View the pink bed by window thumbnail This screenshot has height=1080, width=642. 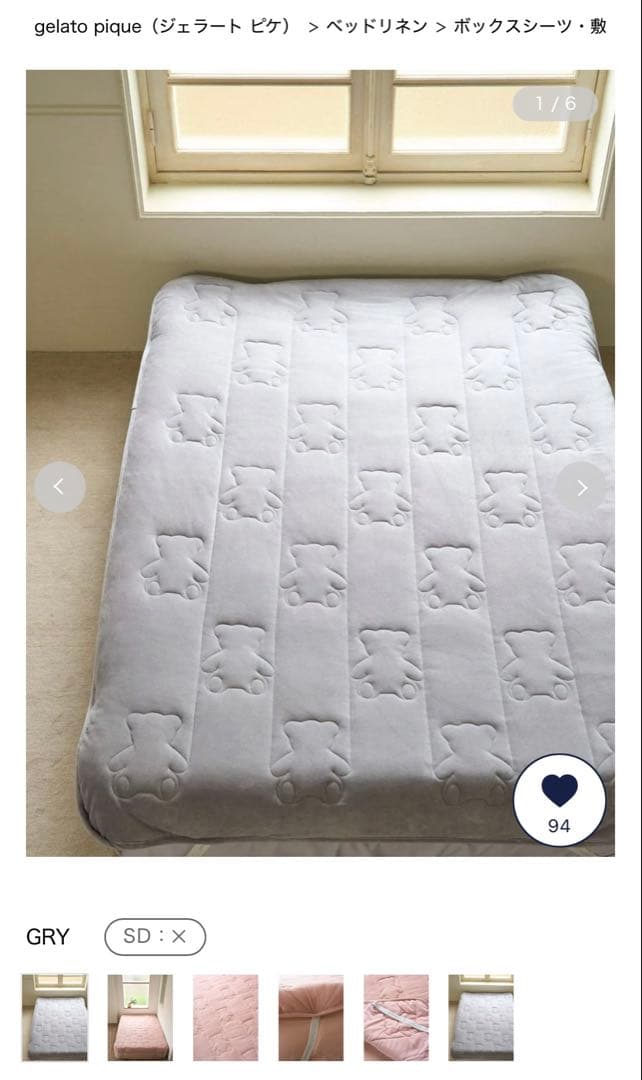coord(140,1018)
